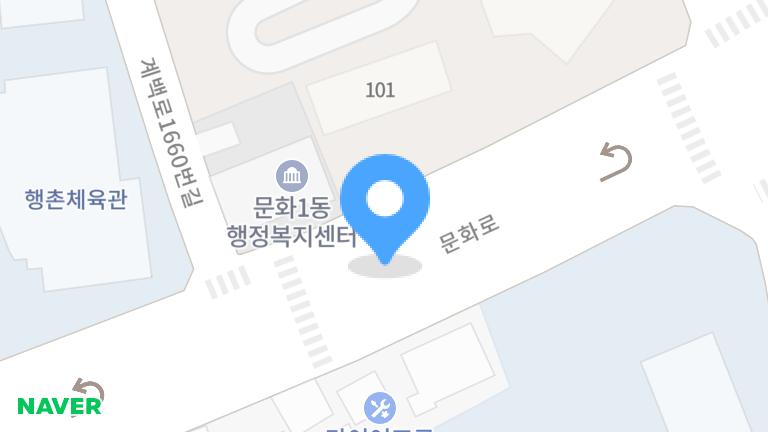This screenshot has width=768, height=432.
Task: Select the repair shop wrench icon
Action: coord(379,407)
